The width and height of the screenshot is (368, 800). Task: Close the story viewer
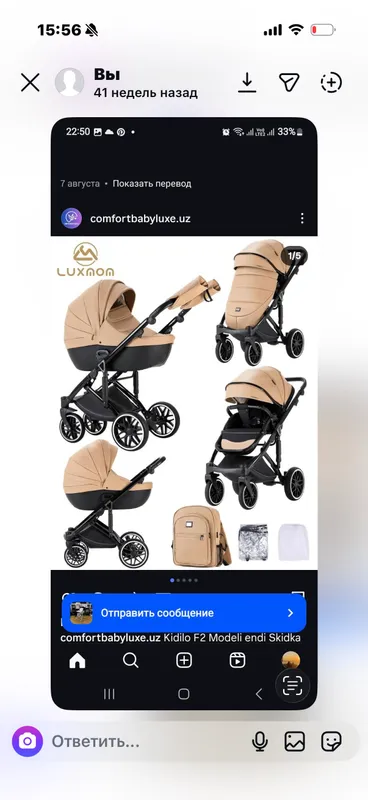click(30, 82)
